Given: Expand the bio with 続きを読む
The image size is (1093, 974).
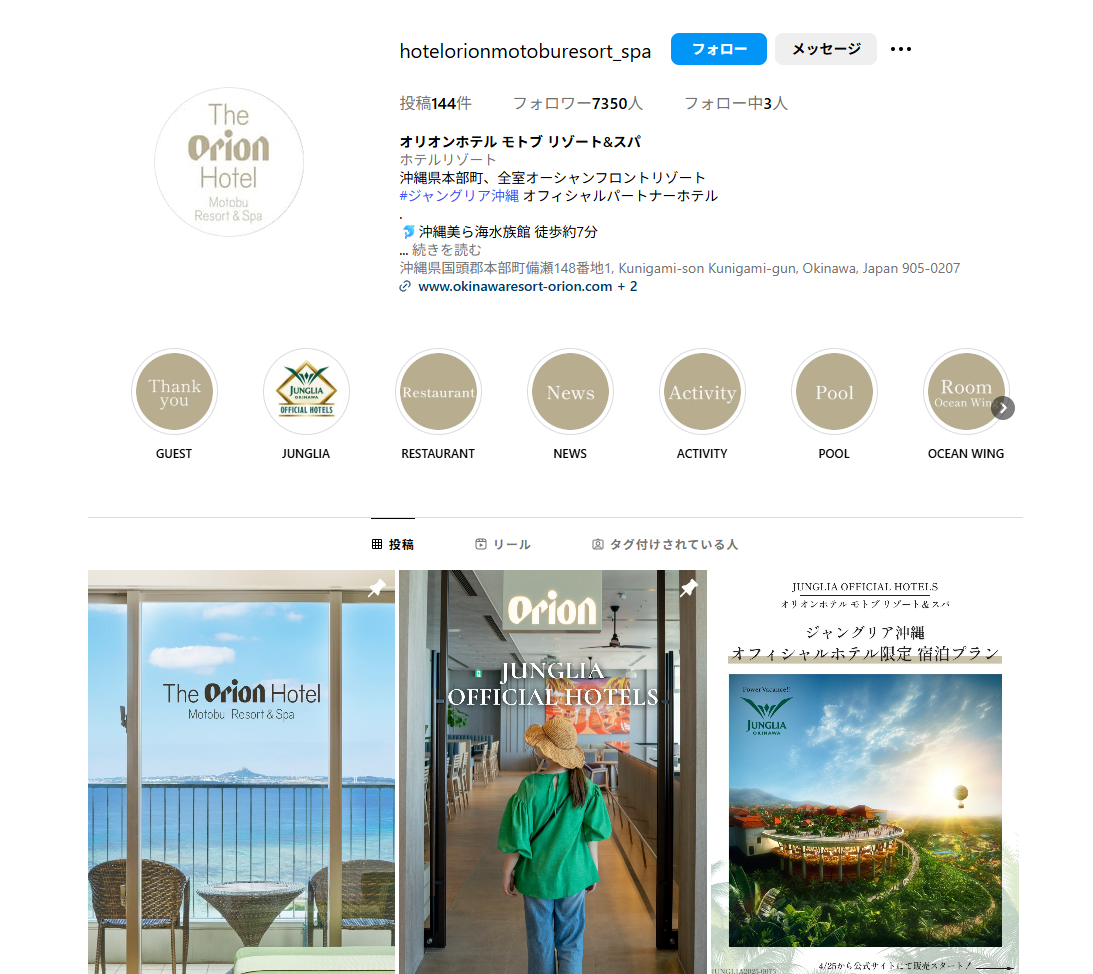Looking at the screenshot, I should click(446, 250).
